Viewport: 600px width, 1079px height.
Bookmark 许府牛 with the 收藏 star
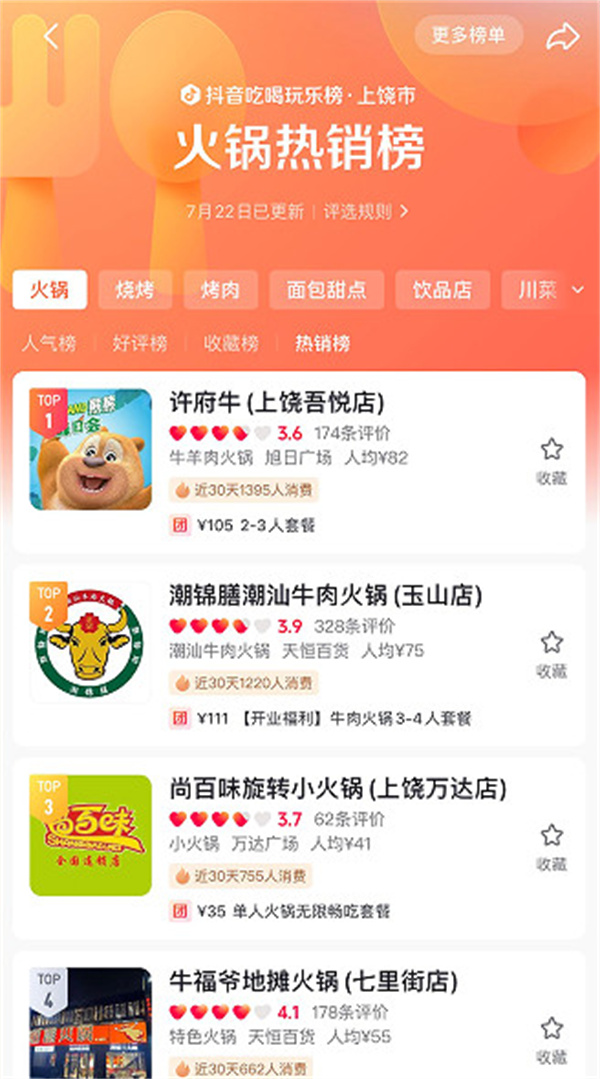point(551,460)
